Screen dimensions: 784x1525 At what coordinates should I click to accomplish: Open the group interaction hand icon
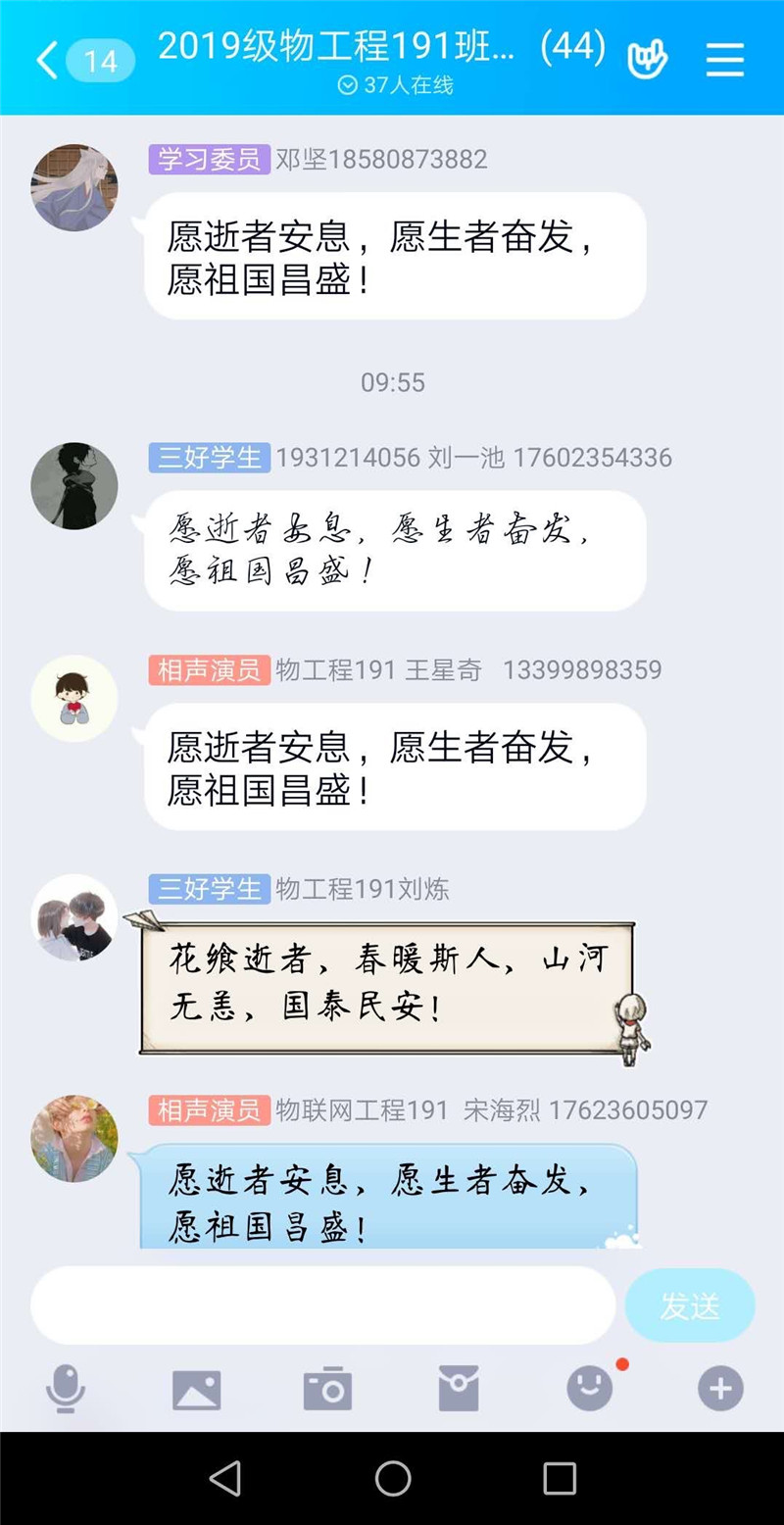[x=647, y=59]
